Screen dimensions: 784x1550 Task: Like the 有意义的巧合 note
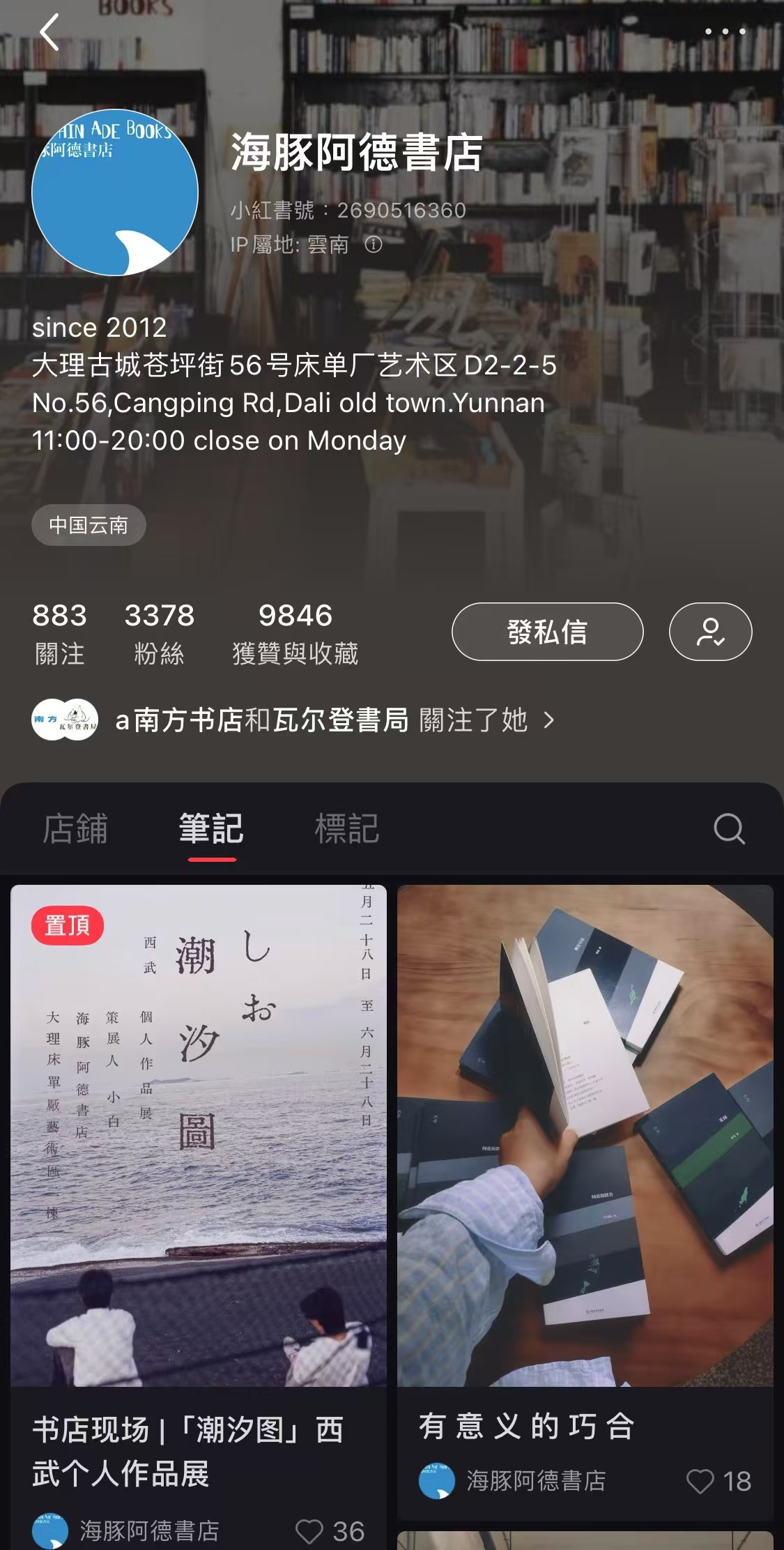(700, 1481)
